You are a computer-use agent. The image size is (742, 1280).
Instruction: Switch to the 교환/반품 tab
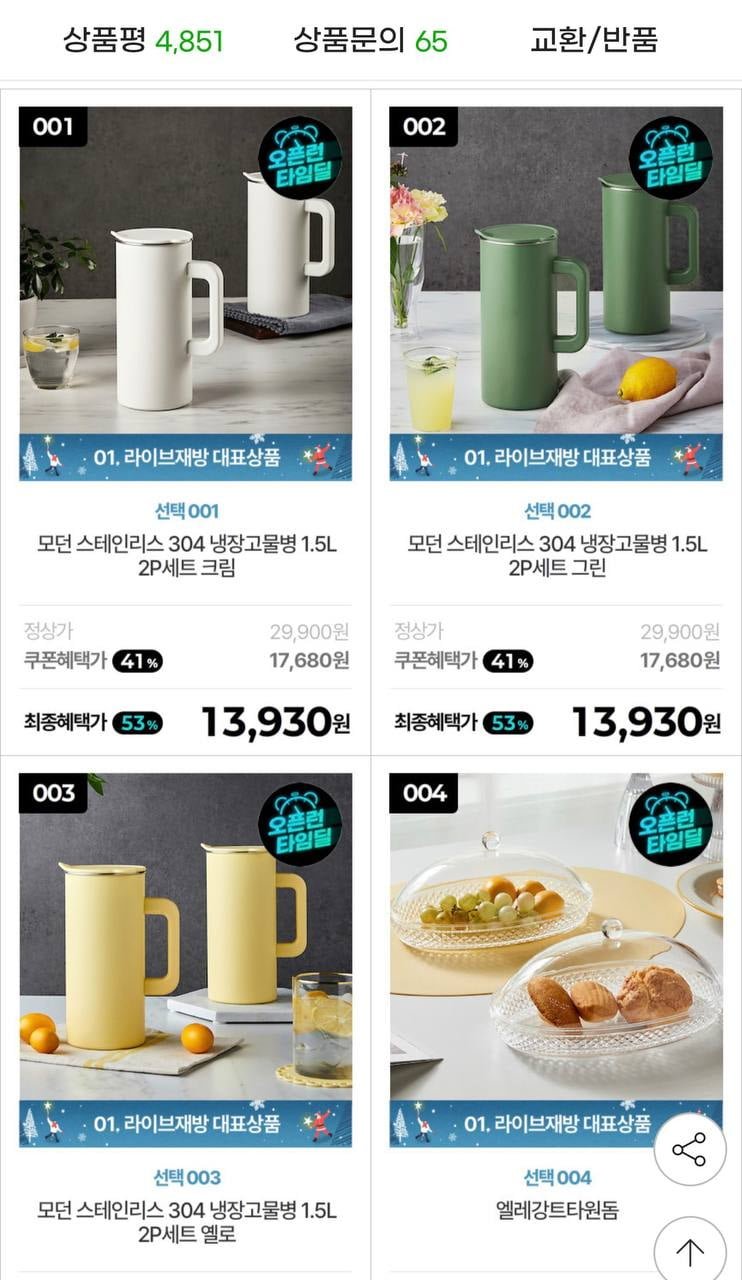coord(594,41)
